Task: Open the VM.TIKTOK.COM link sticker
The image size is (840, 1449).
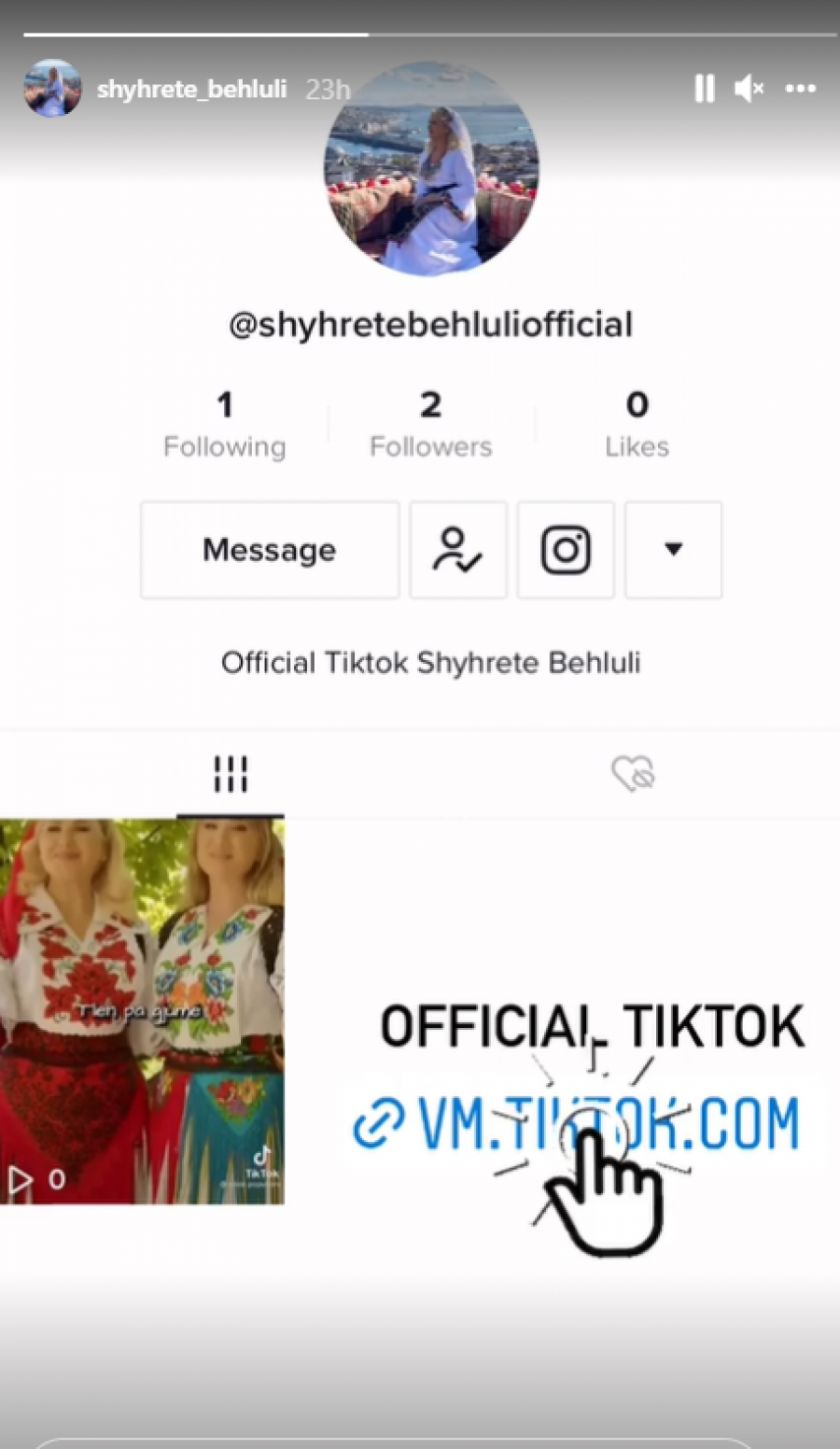Action: click(577, 1123)
